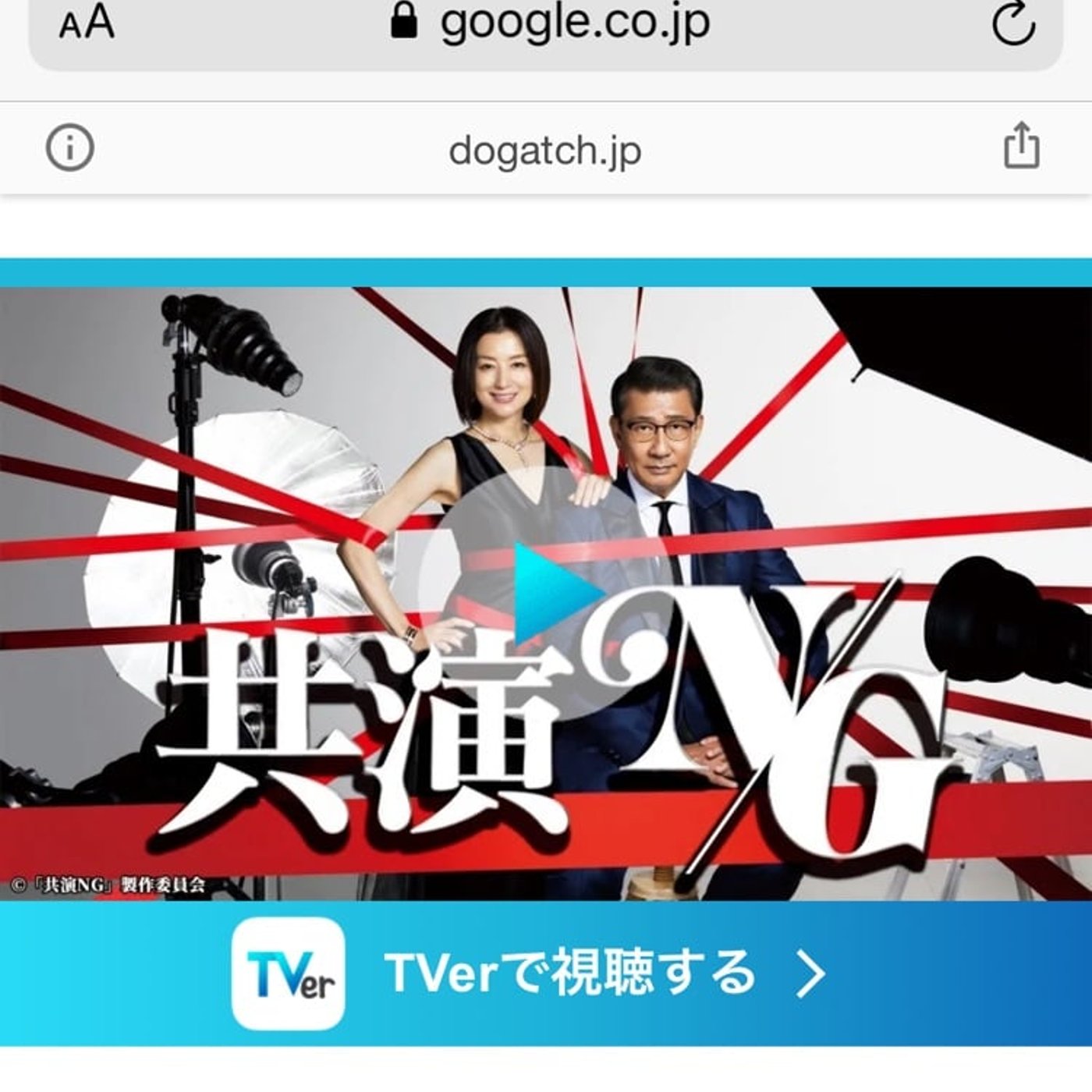1092x1092 pixels.
Task: Share the dogatch.jp page
Action: coord(1021,147)
